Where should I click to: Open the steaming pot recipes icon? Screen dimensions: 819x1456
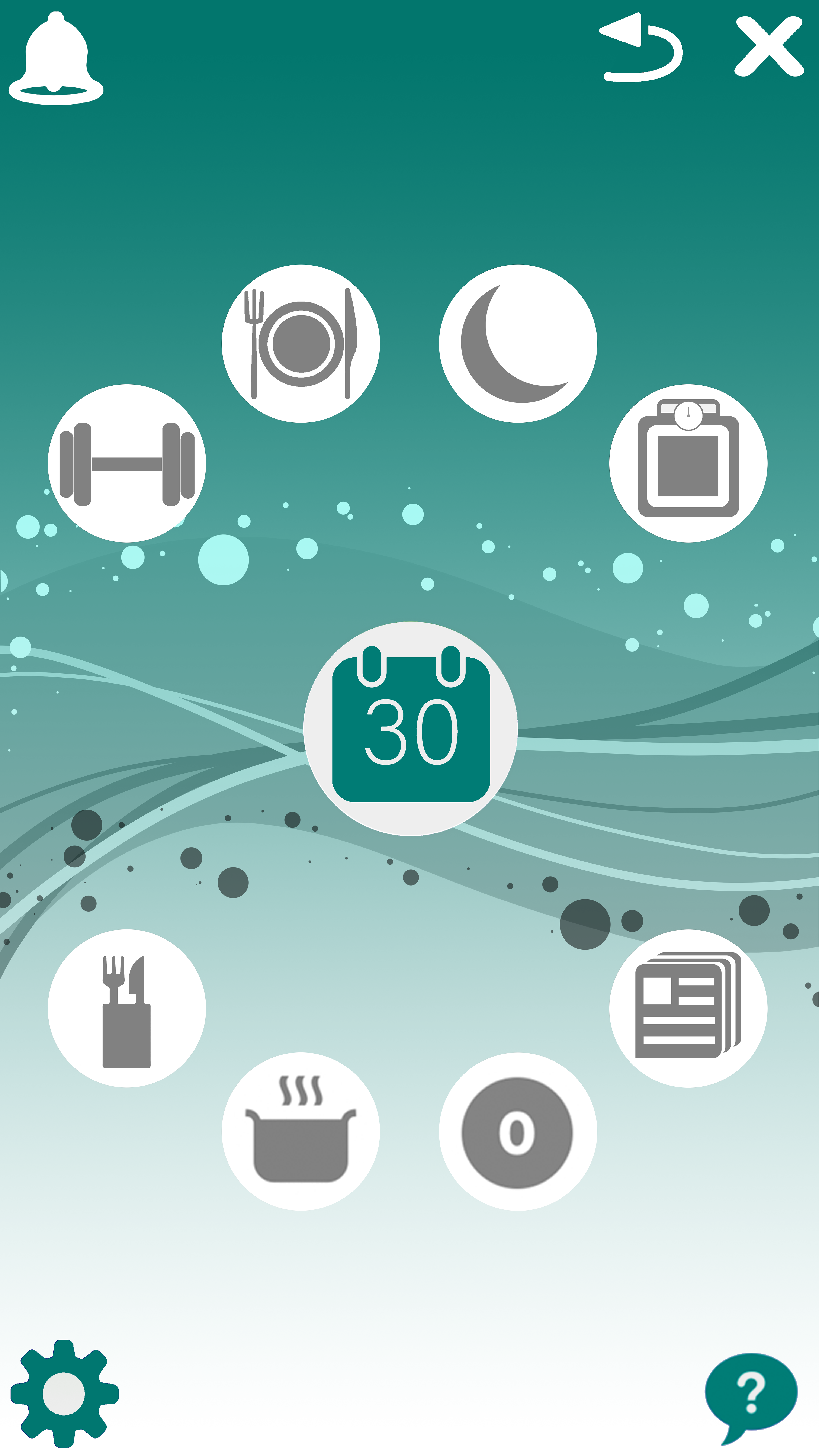[301, 1132]
